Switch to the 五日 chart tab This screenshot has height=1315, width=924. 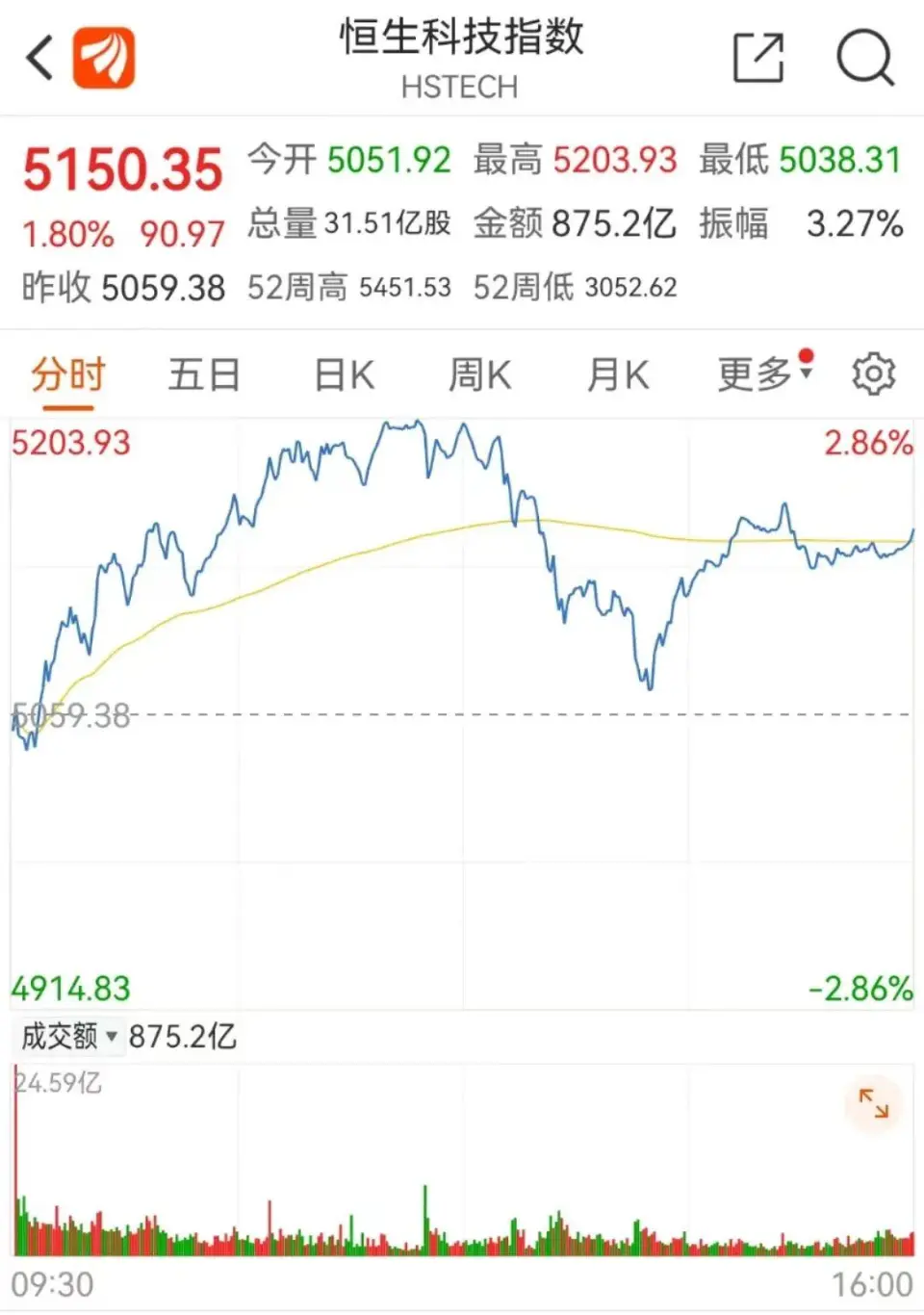203,374
